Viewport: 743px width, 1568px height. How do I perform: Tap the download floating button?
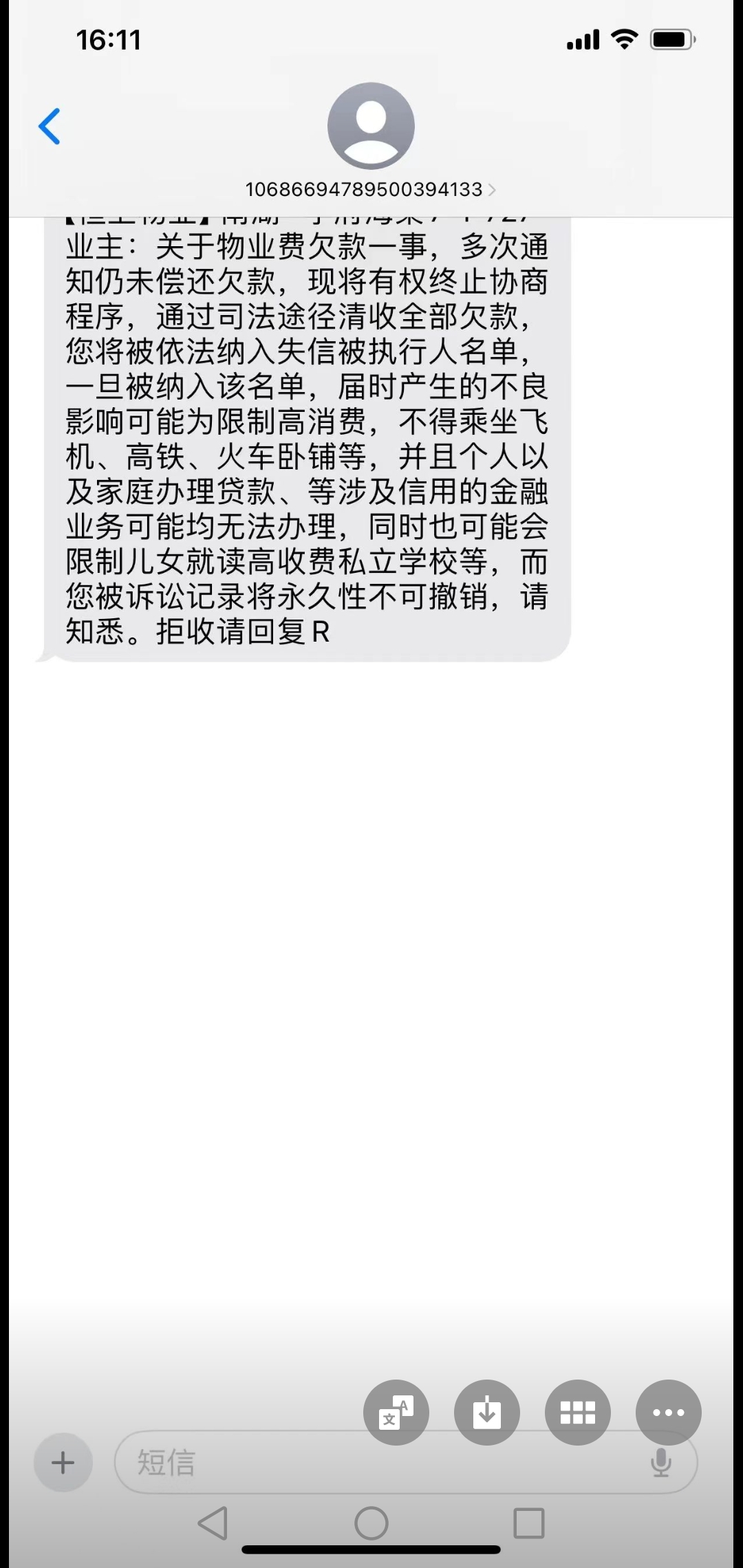[x=487, y=1413]
